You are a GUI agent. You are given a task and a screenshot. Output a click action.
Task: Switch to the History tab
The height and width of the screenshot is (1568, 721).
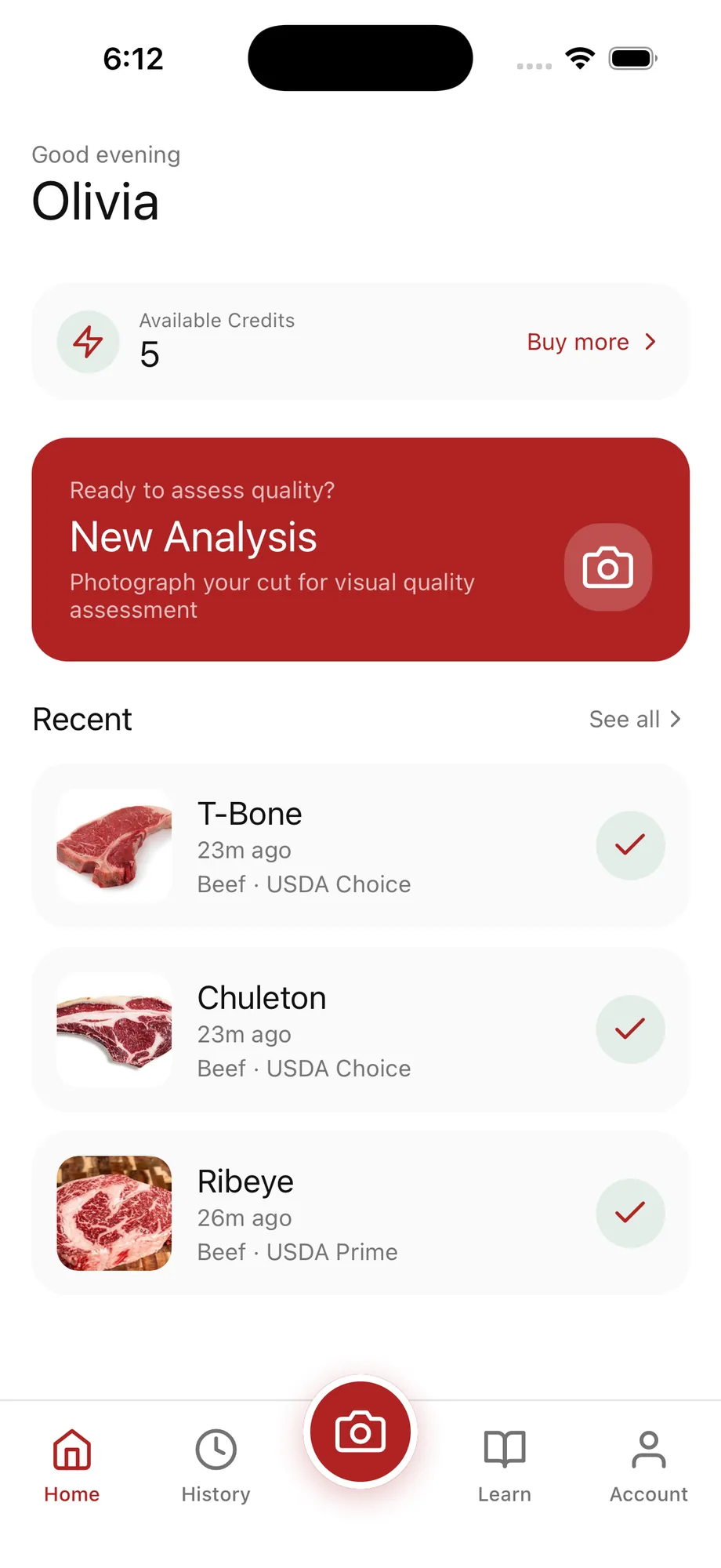coord(216,1466)
